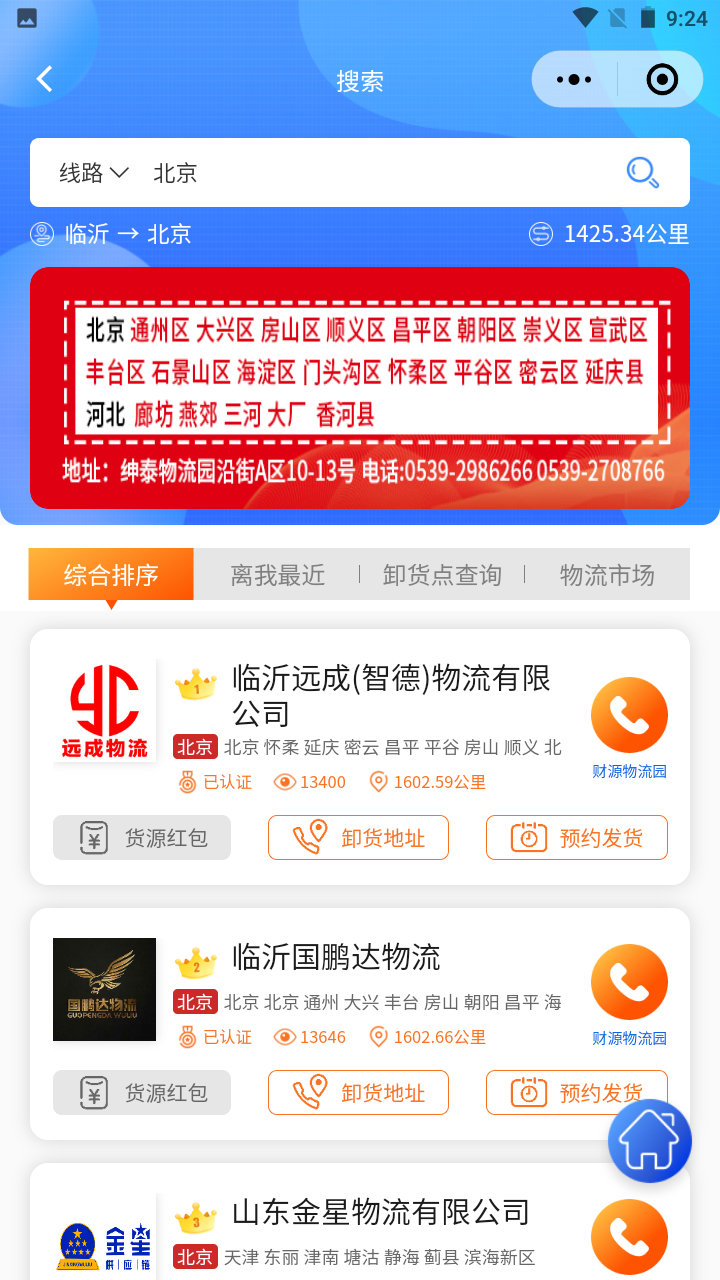720x1280 pixels.
Task: Select the 综合排序 sorting tab
Action: [110, 574]
